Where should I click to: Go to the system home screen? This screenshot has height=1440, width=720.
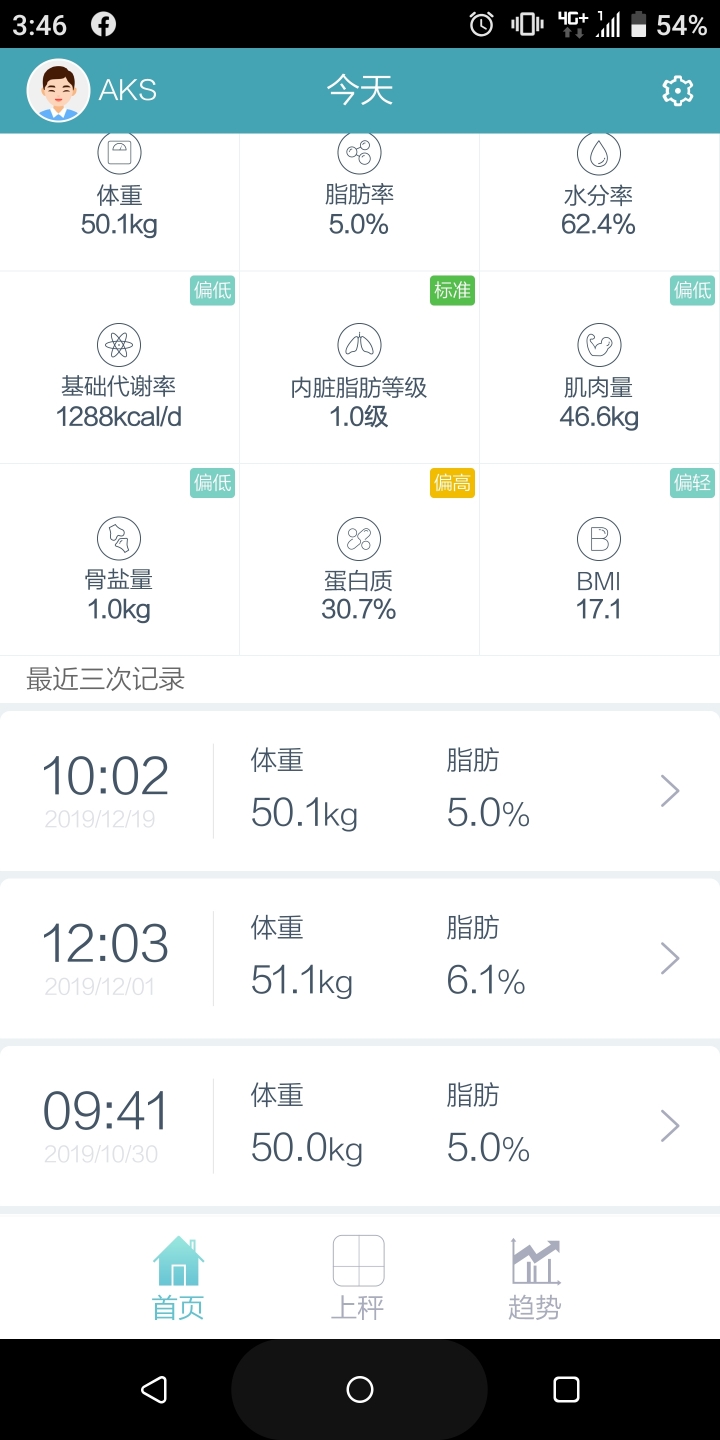tap(359, 1389)
